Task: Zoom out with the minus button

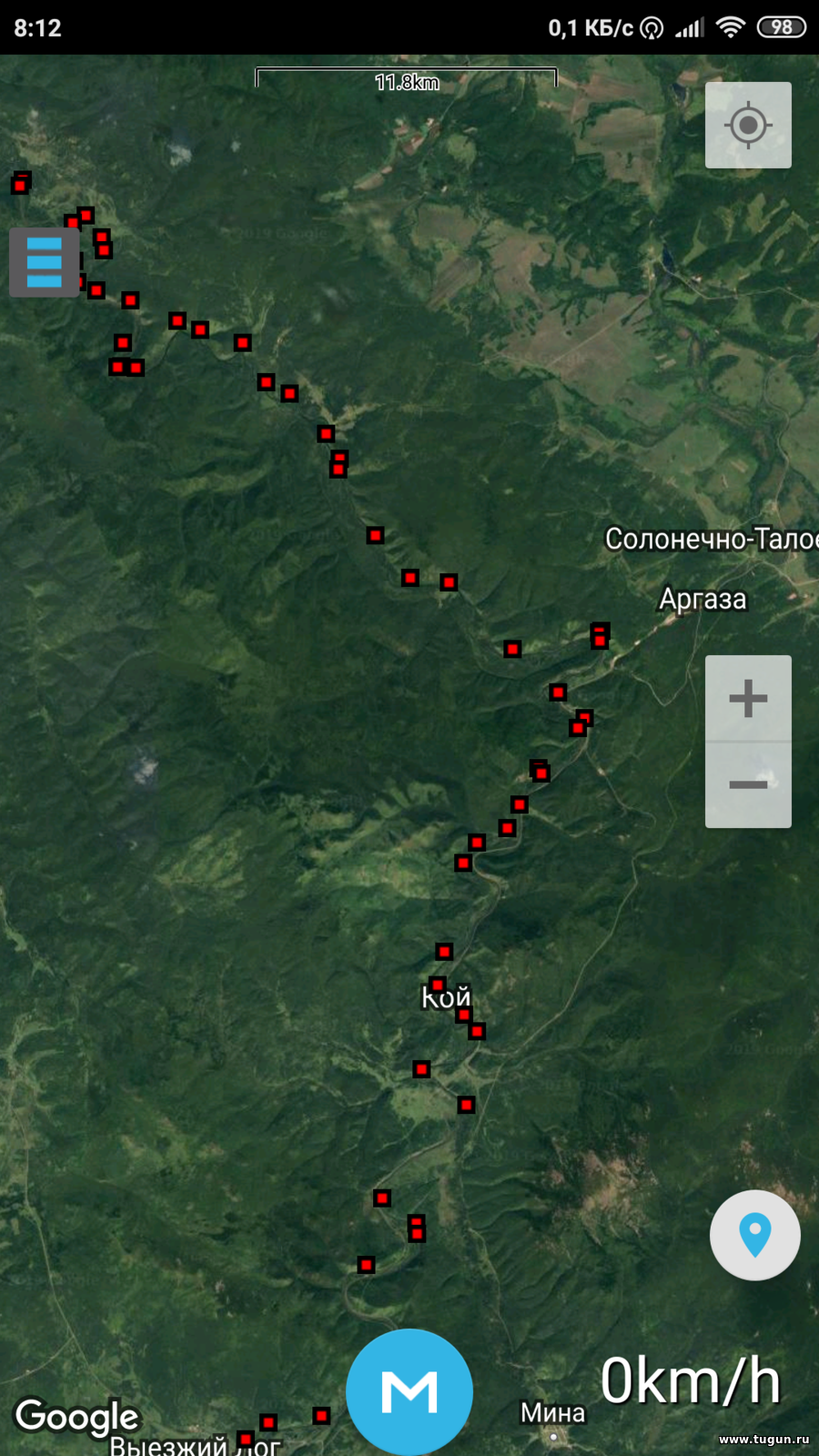Action: tap(748, 784)
